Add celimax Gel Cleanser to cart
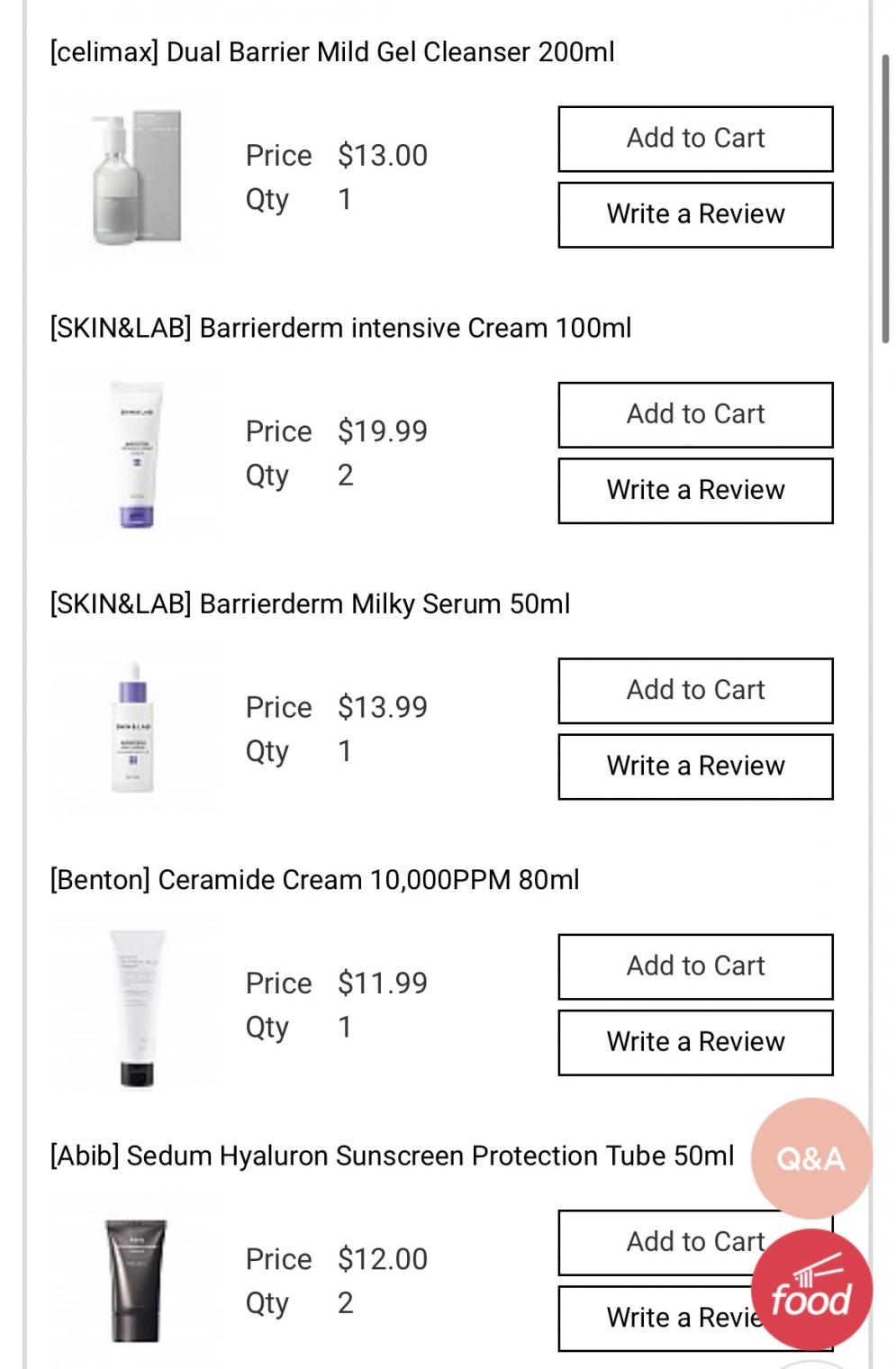The height and width of the screenshot is (1369, 896). coord(695,139)
